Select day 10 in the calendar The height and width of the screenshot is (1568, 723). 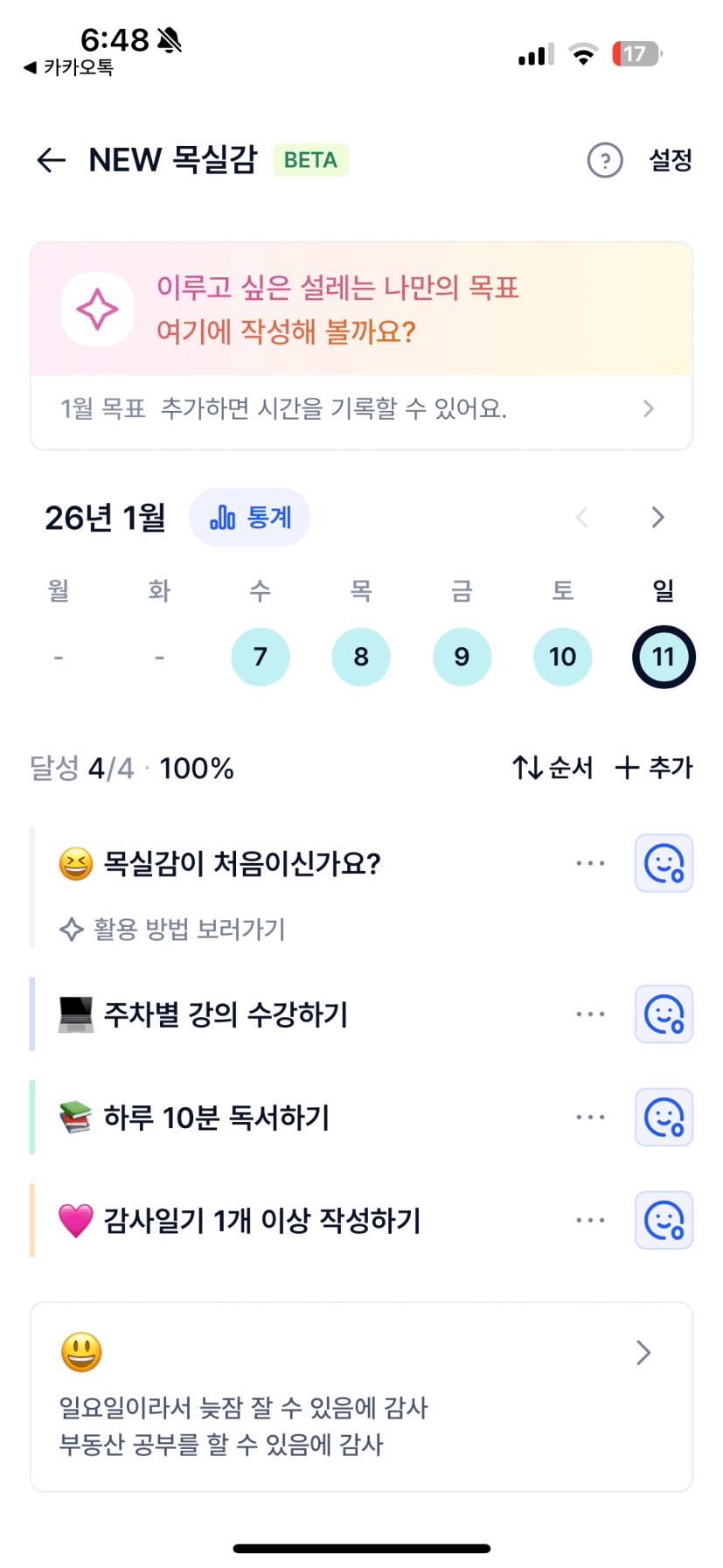562,657
